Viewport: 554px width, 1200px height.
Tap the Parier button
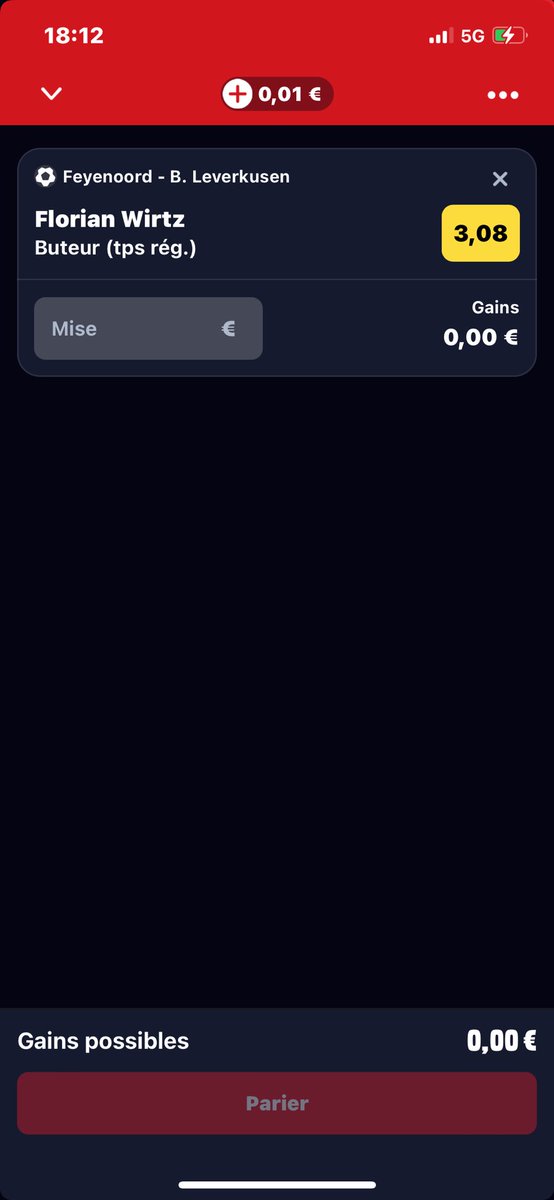(277, 1103)
